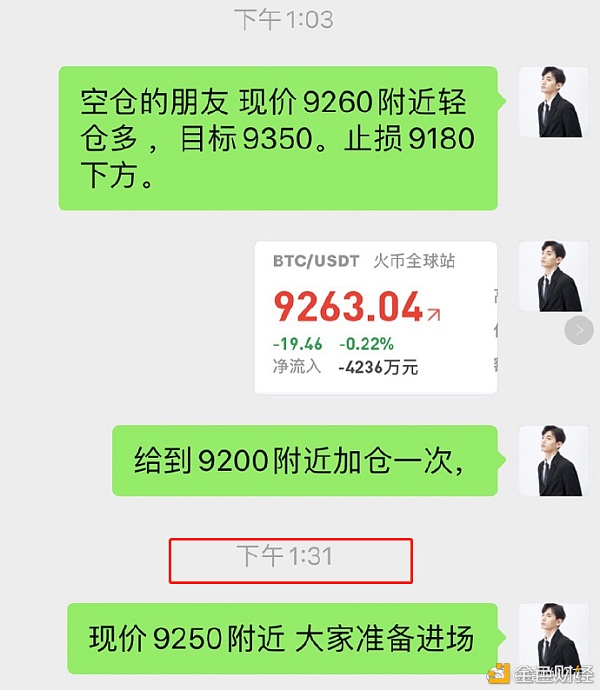600x690 pixels.
Task: Open sender's avatar beside the 9260 message
Action: (x=553, y=104)
